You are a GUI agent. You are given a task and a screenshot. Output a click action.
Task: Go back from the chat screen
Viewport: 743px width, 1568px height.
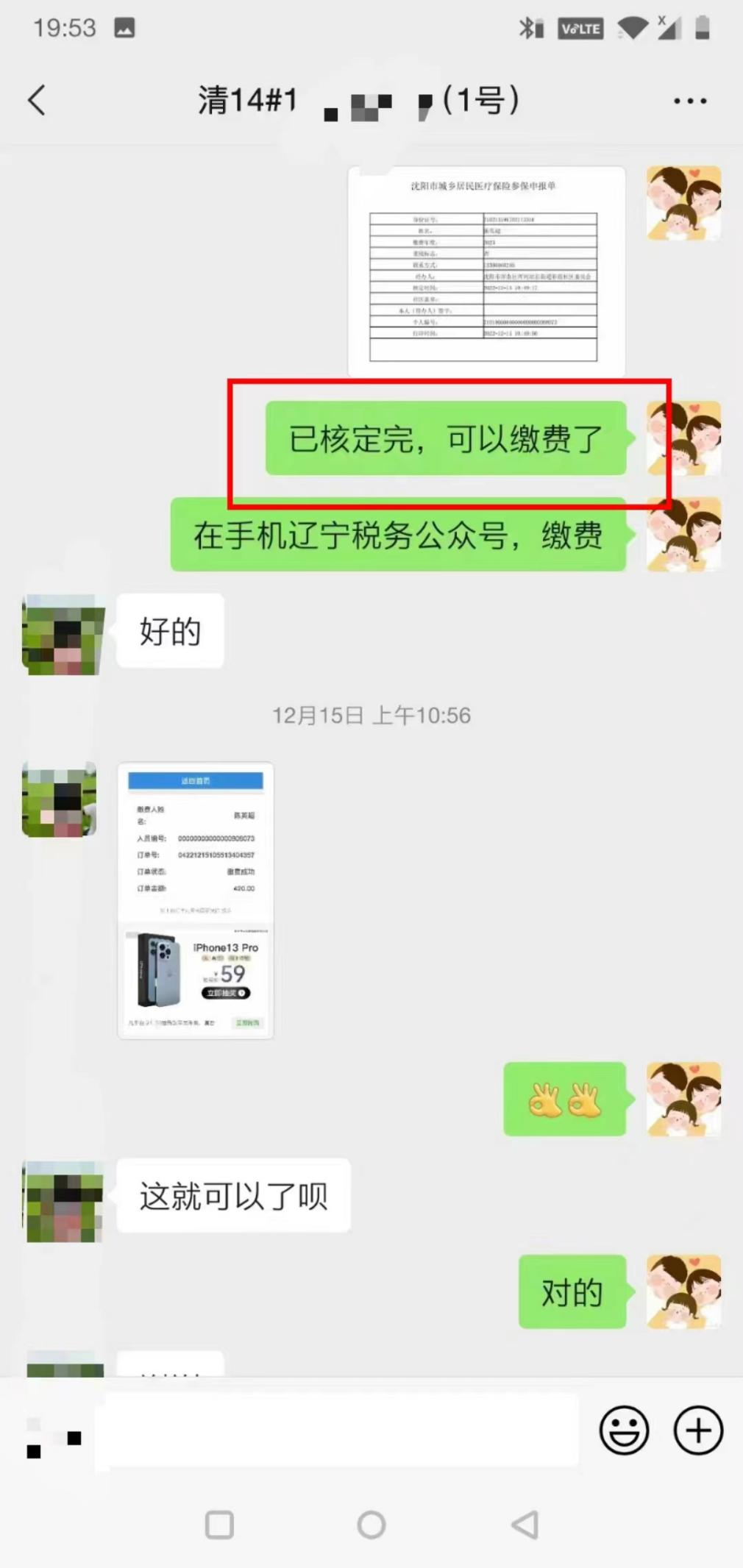point(37,101)
